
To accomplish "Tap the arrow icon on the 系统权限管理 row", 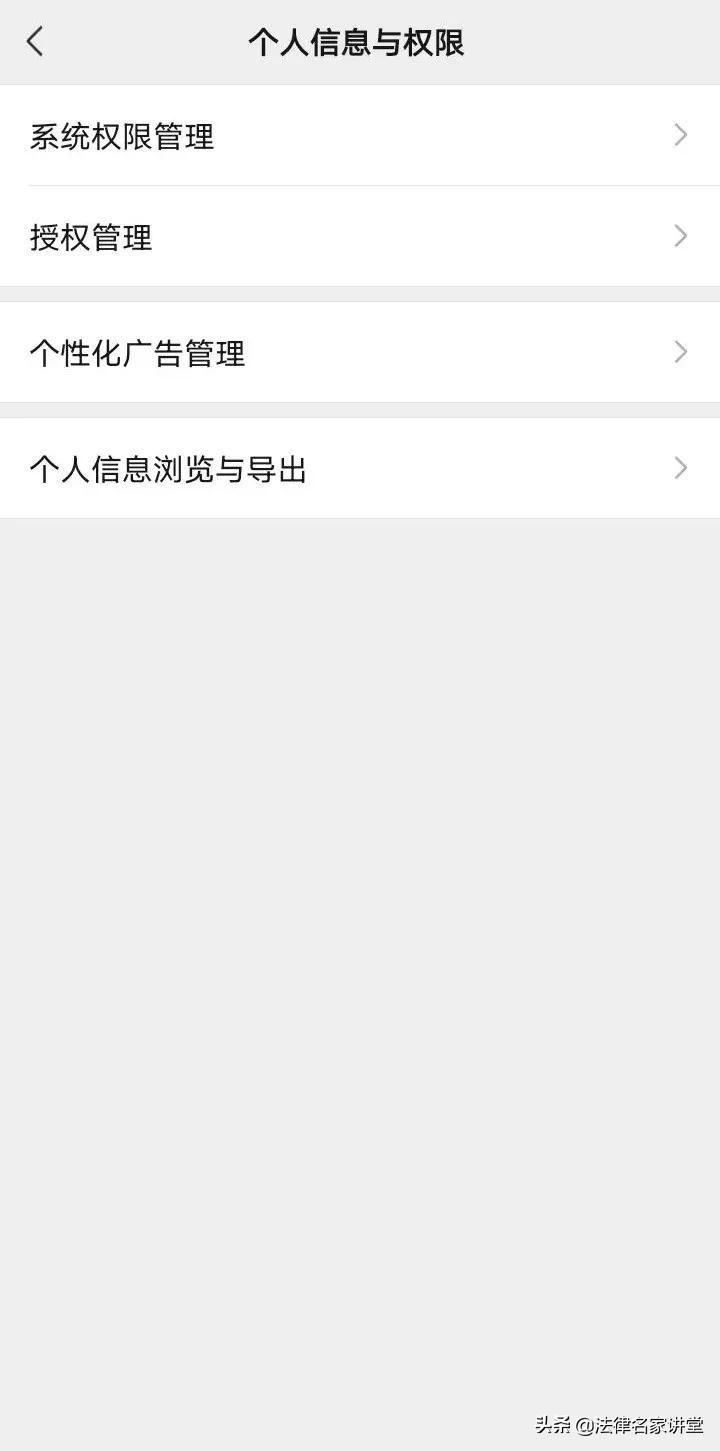I will pyautogui.click(x=680, y=136).
